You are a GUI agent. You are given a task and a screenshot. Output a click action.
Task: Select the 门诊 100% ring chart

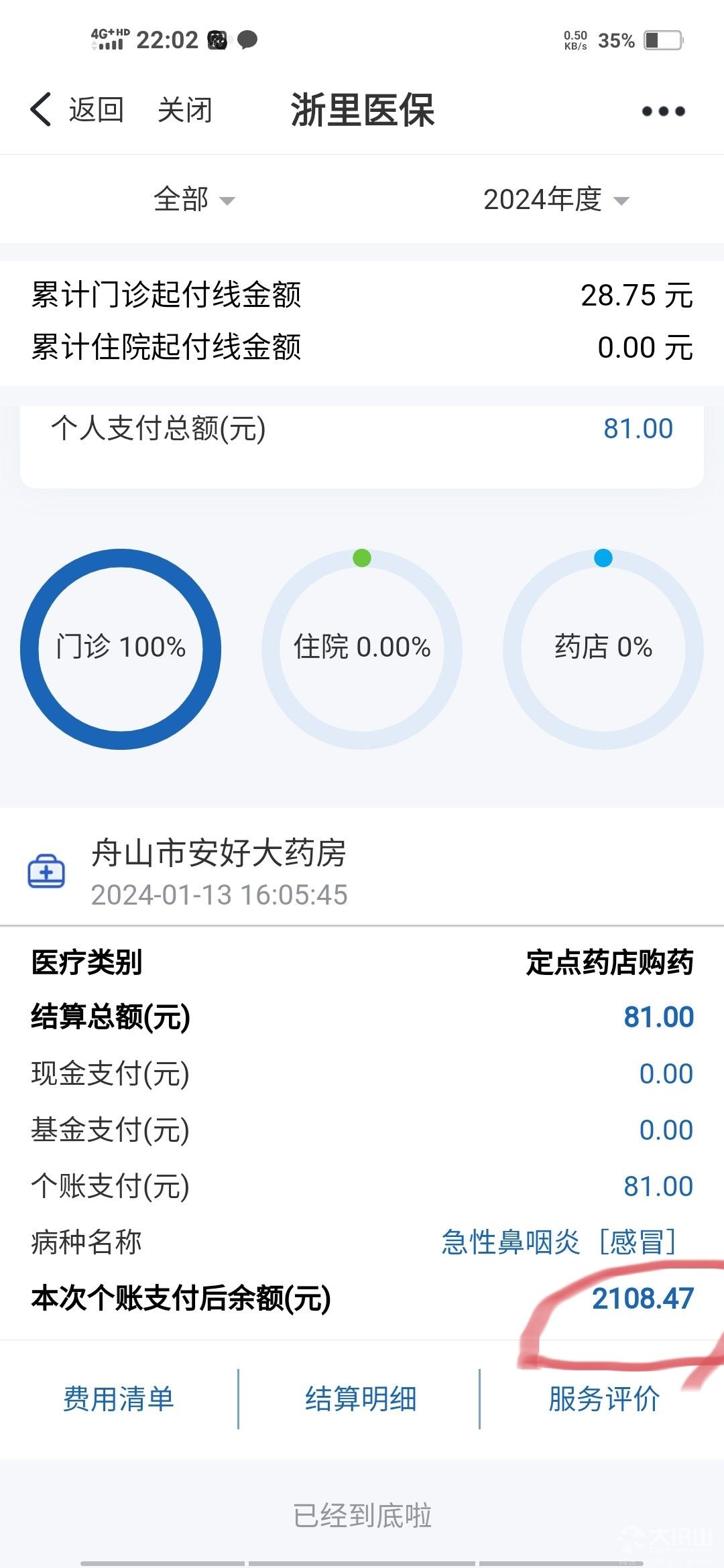[121, 648]
